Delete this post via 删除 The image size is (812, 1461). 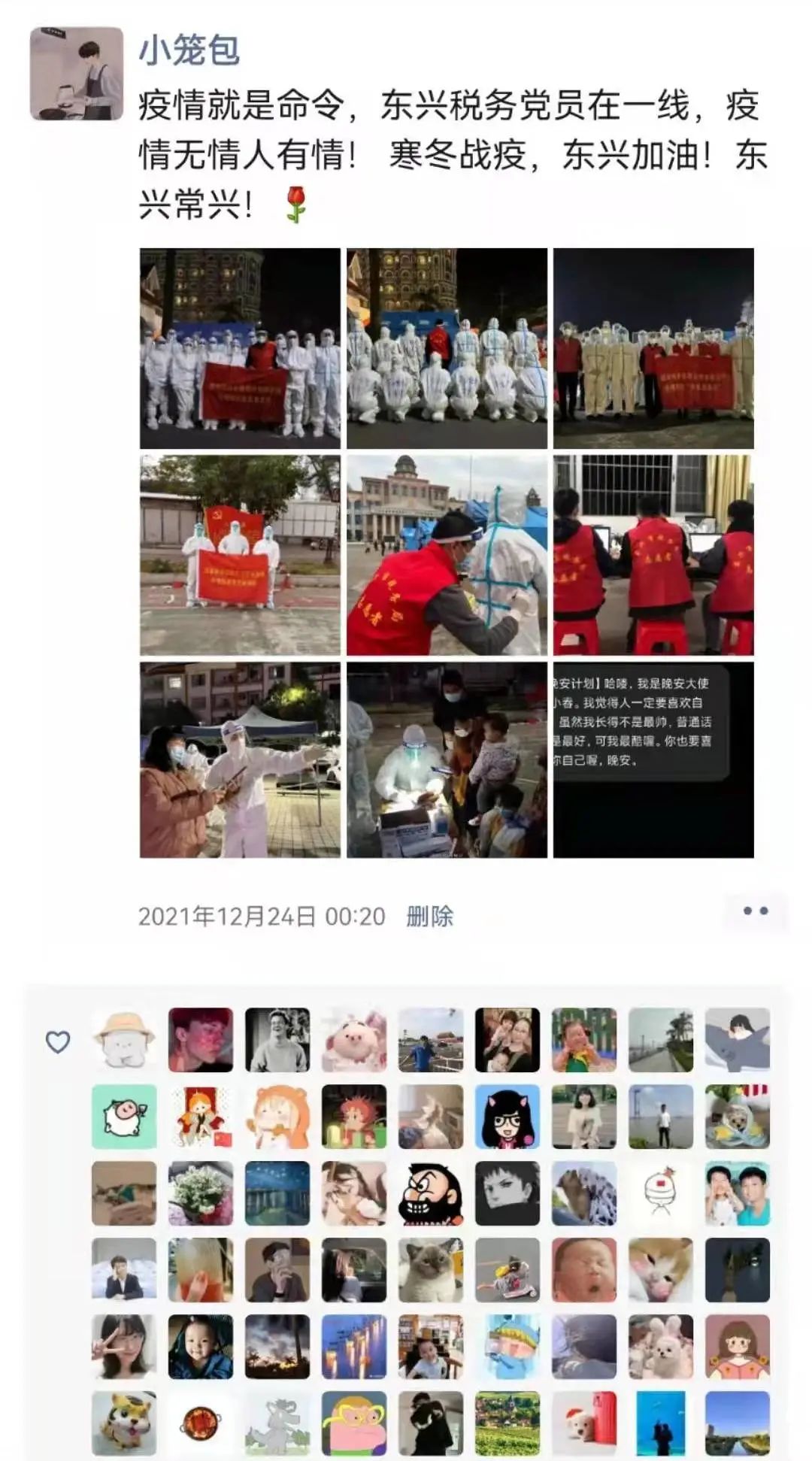coord(430,916)
